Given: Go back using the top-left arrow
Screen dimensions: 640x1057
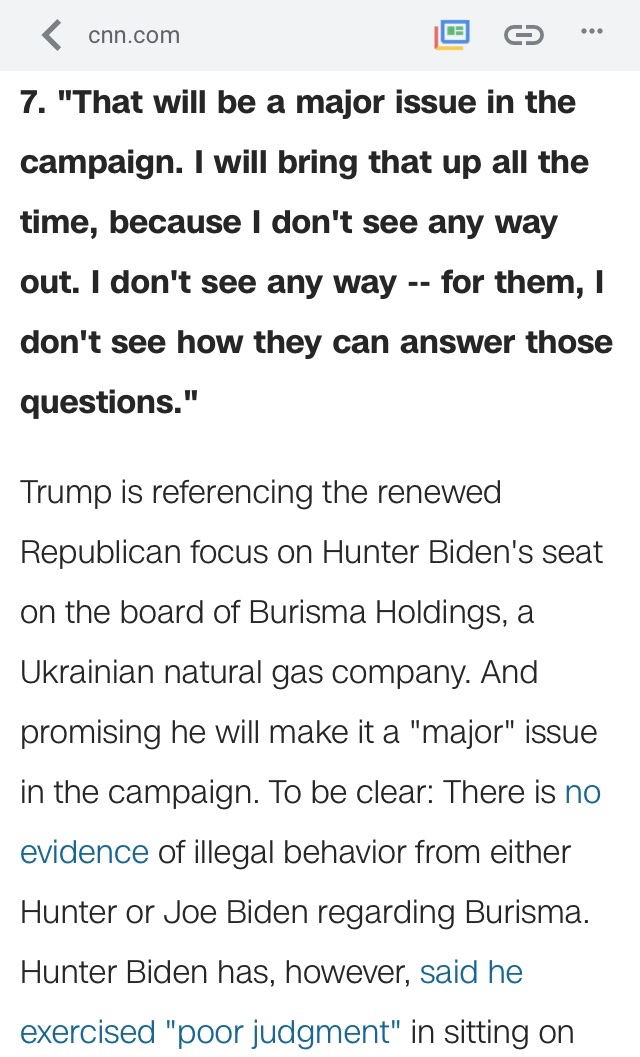Looking at the screenshot, I should click(50, 36).
